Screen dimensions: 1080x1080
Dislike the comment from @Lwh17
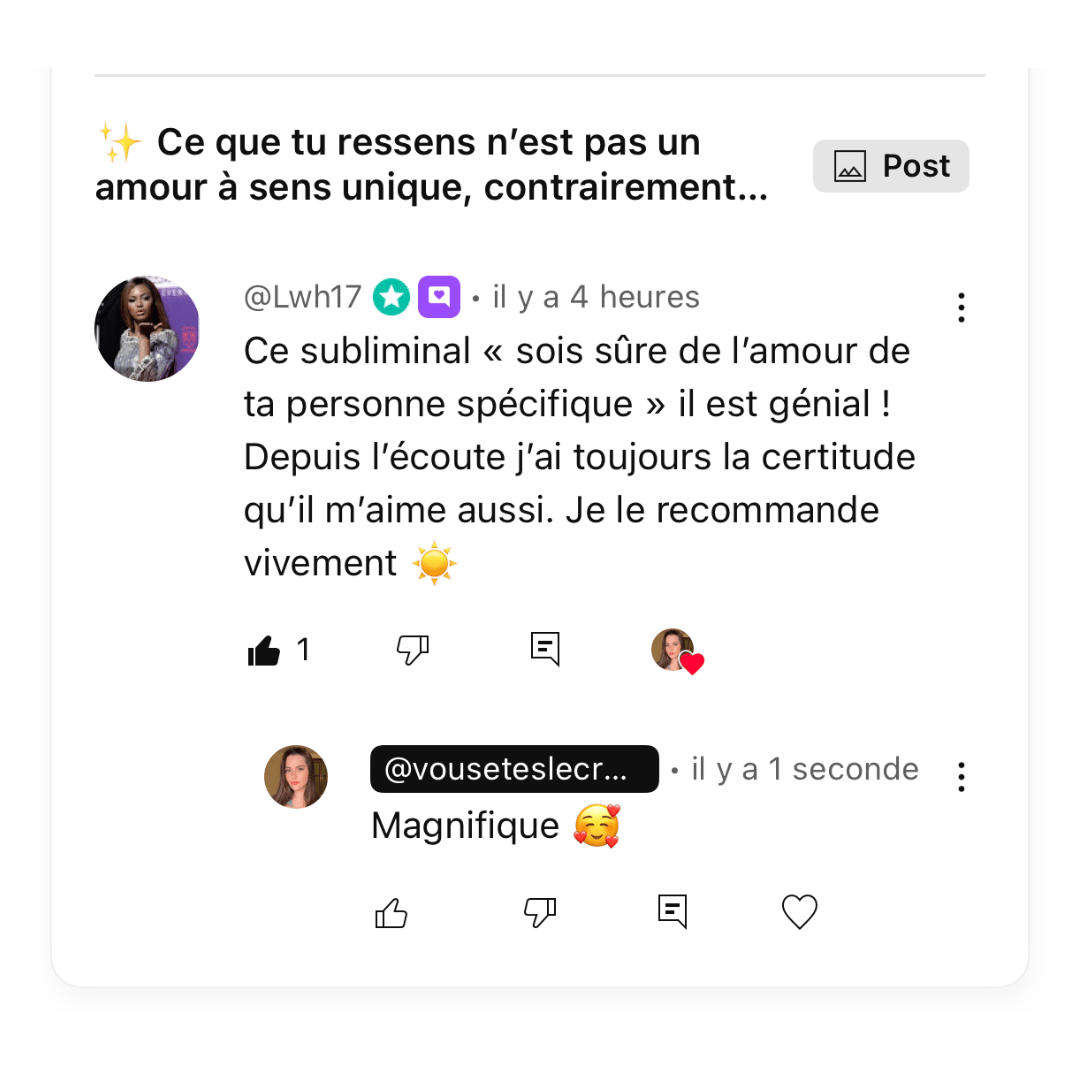[x=412, y=651]
